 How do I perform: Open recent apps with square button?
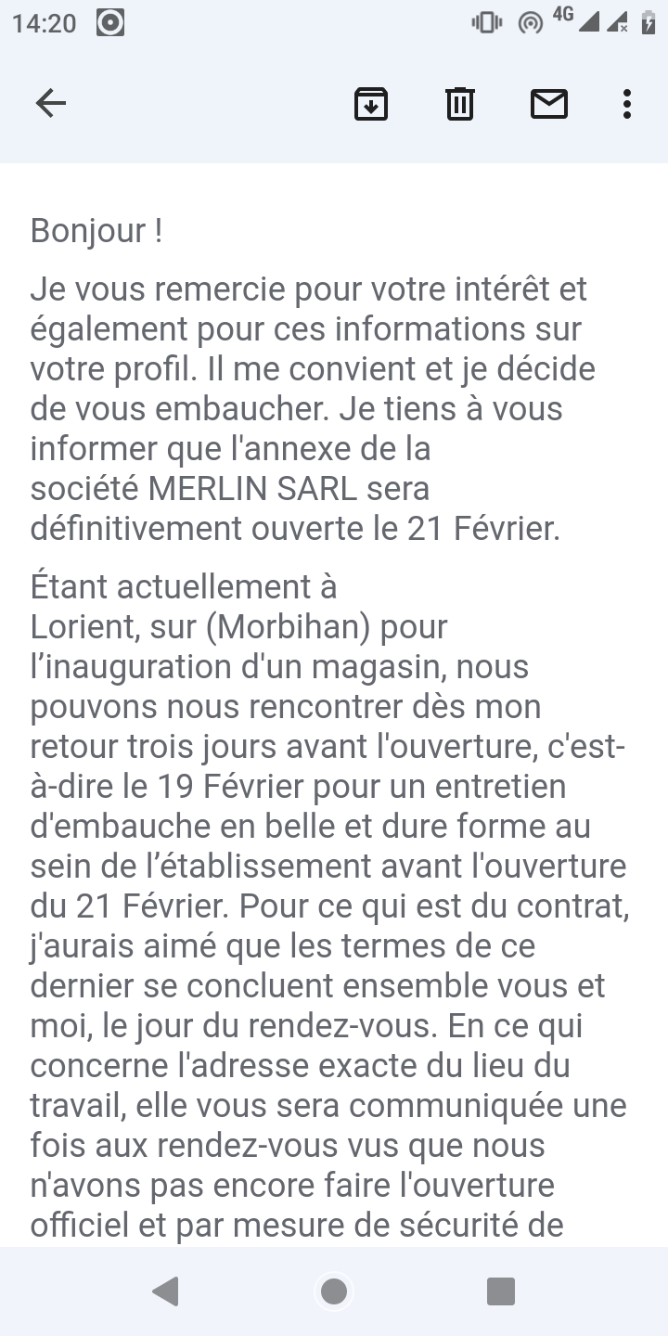tap(501, 1291)
